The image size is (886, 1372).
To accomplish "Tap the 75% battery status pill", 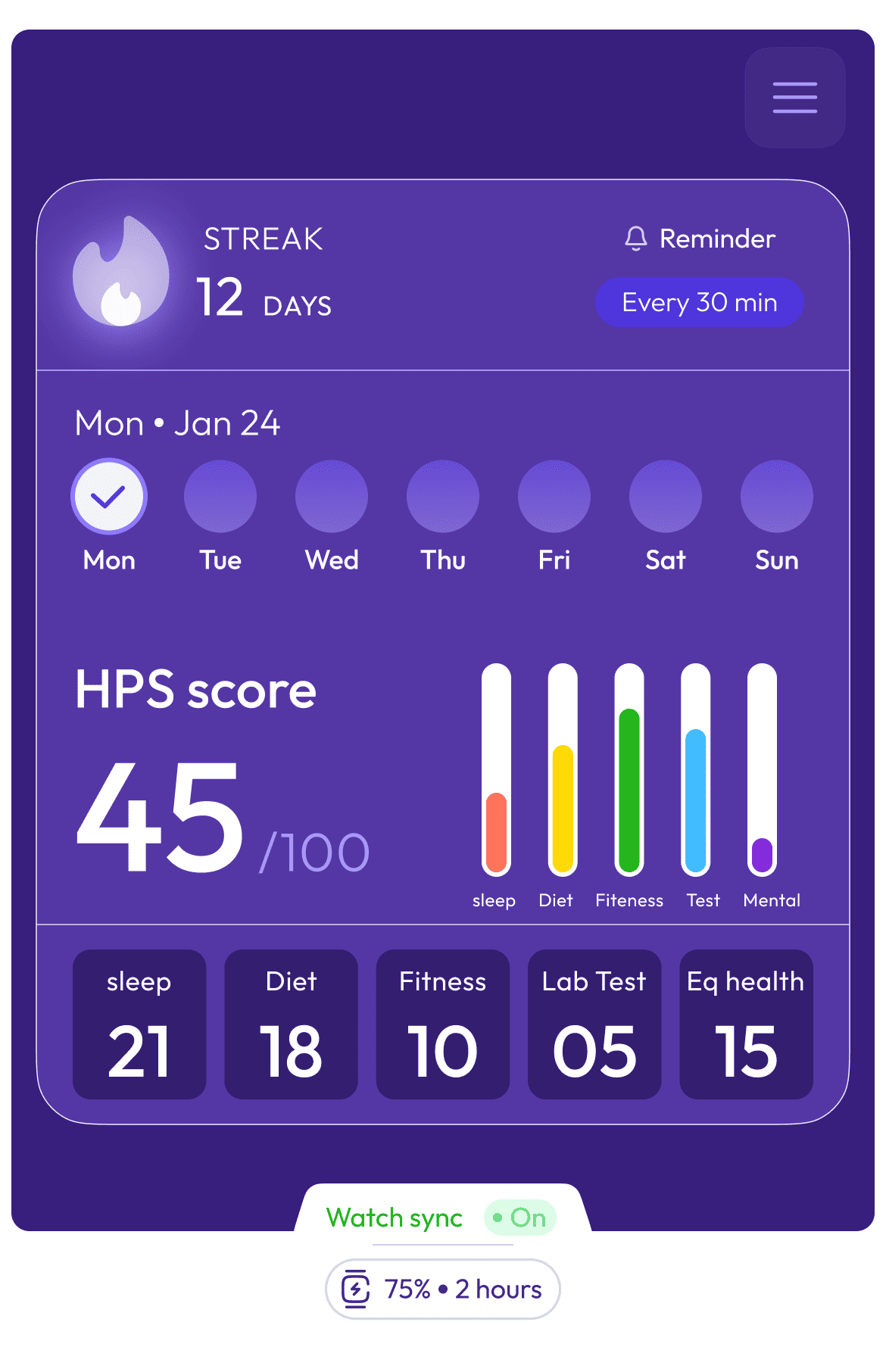I will 443,1289.
